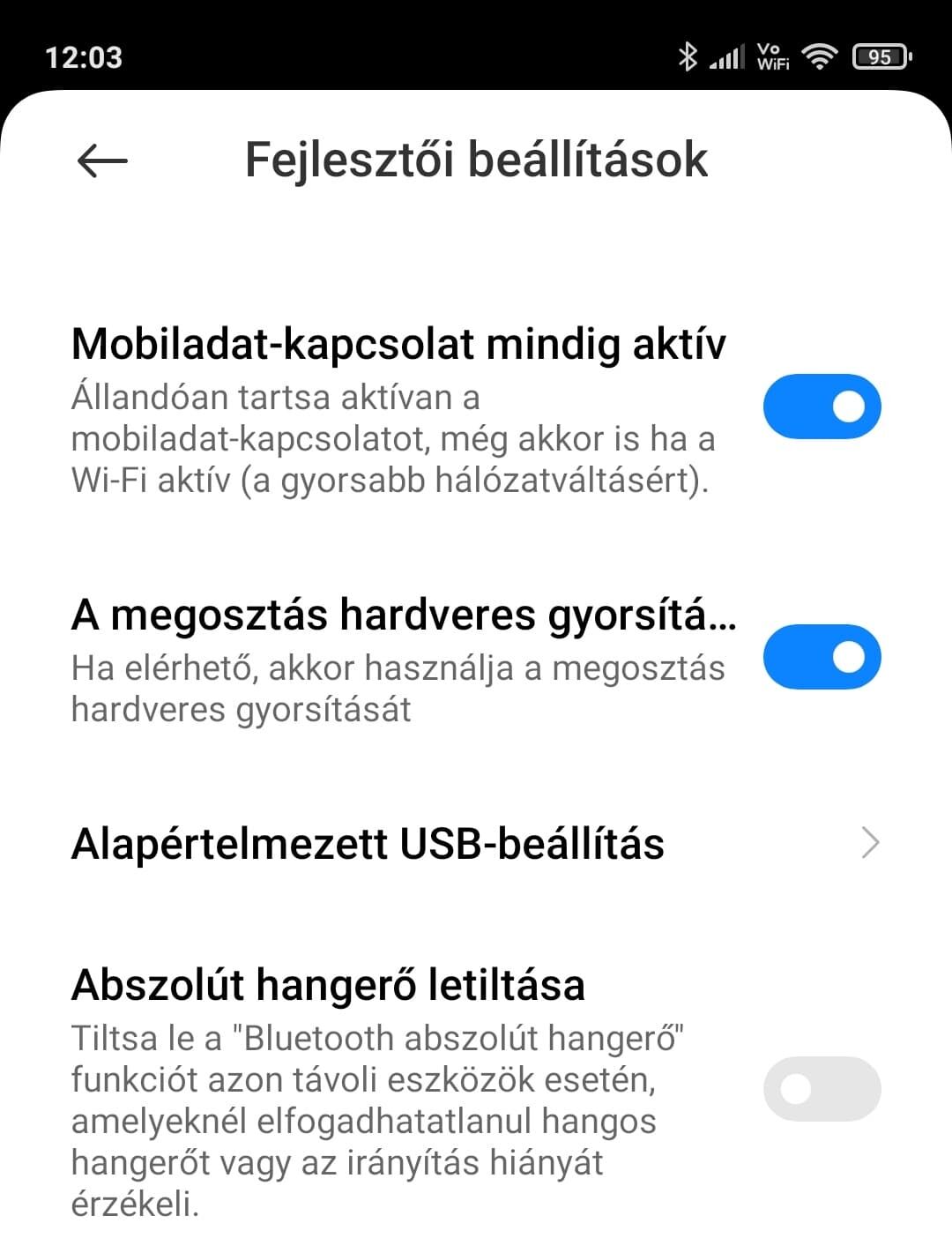
Task: Enable Abszolút hangerő letiltása switch
Action: click(822, 1089)
